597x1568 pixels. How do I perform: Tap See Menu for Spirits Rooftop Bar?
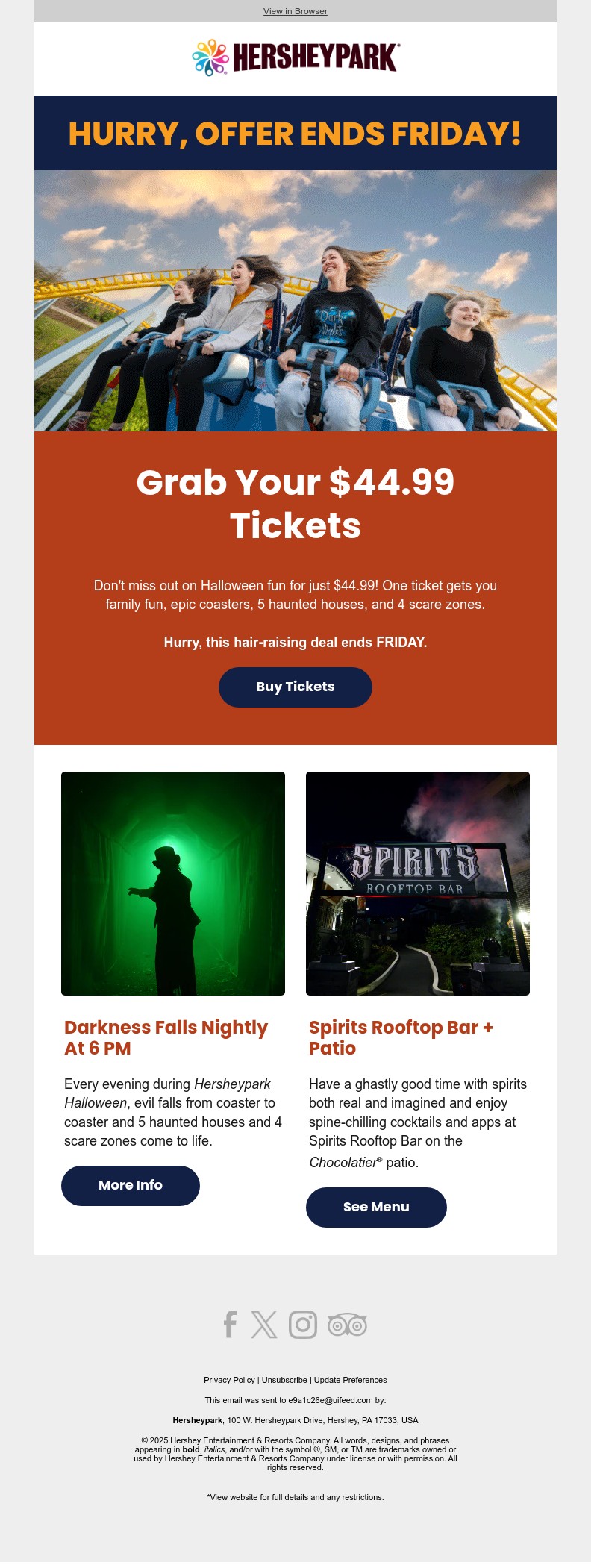click(x=375, y=1207)
